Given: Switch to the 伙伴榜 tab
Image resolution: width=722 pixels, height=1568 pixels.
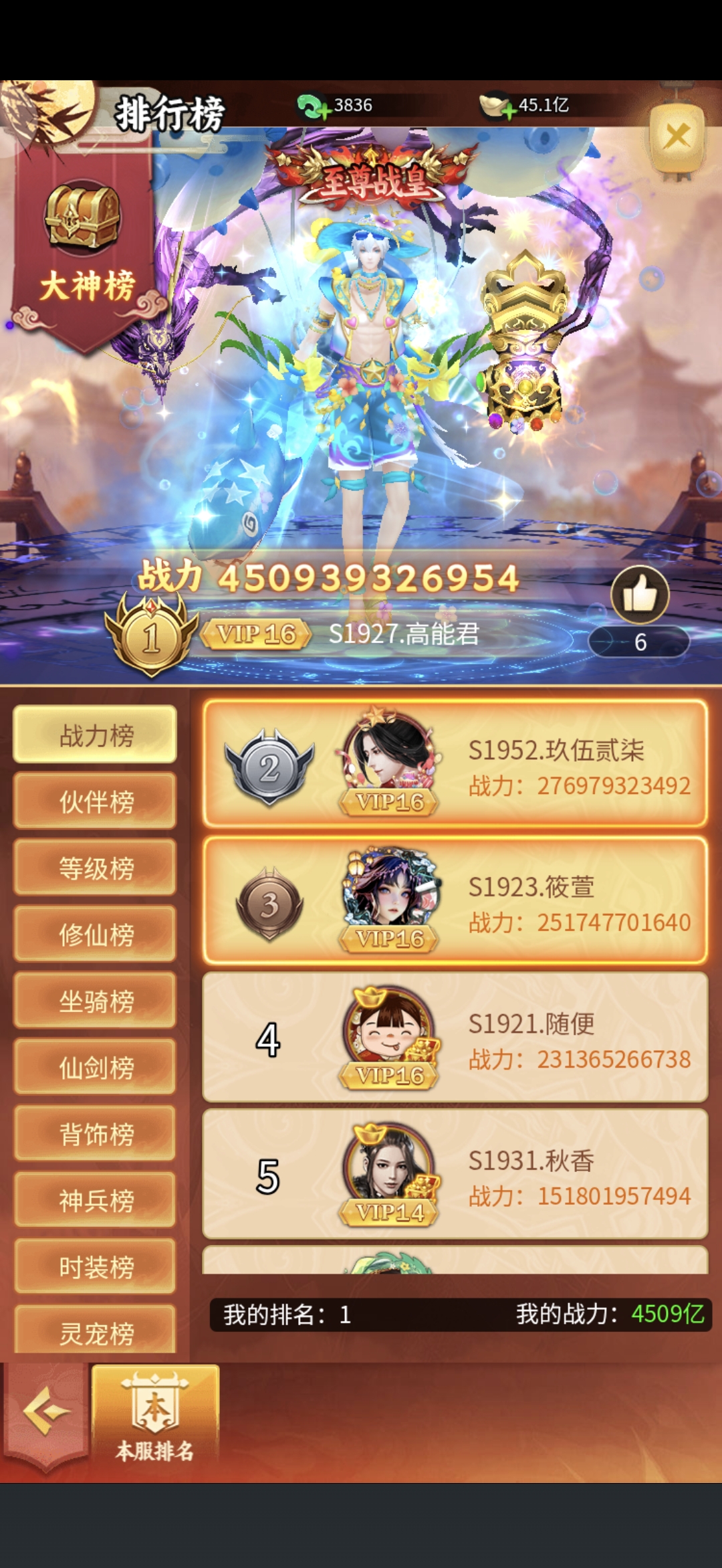Looking at the screenshot, I should coord(96,801).
